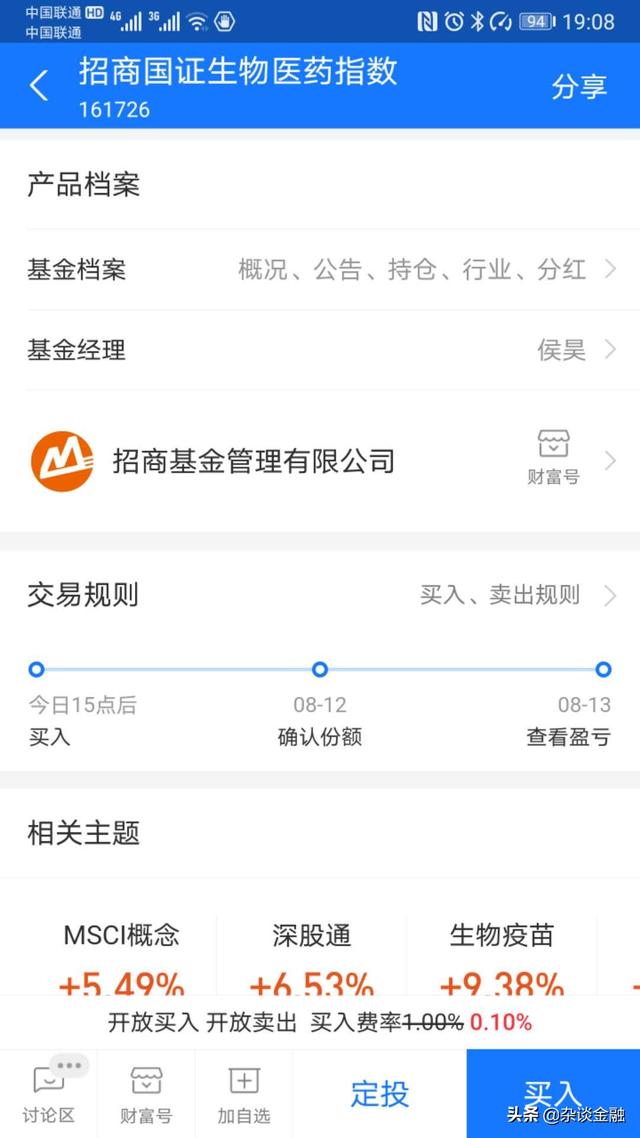640x1138 pixels.
Task: Go back using the top-left arrow
Action: point(38,86)
